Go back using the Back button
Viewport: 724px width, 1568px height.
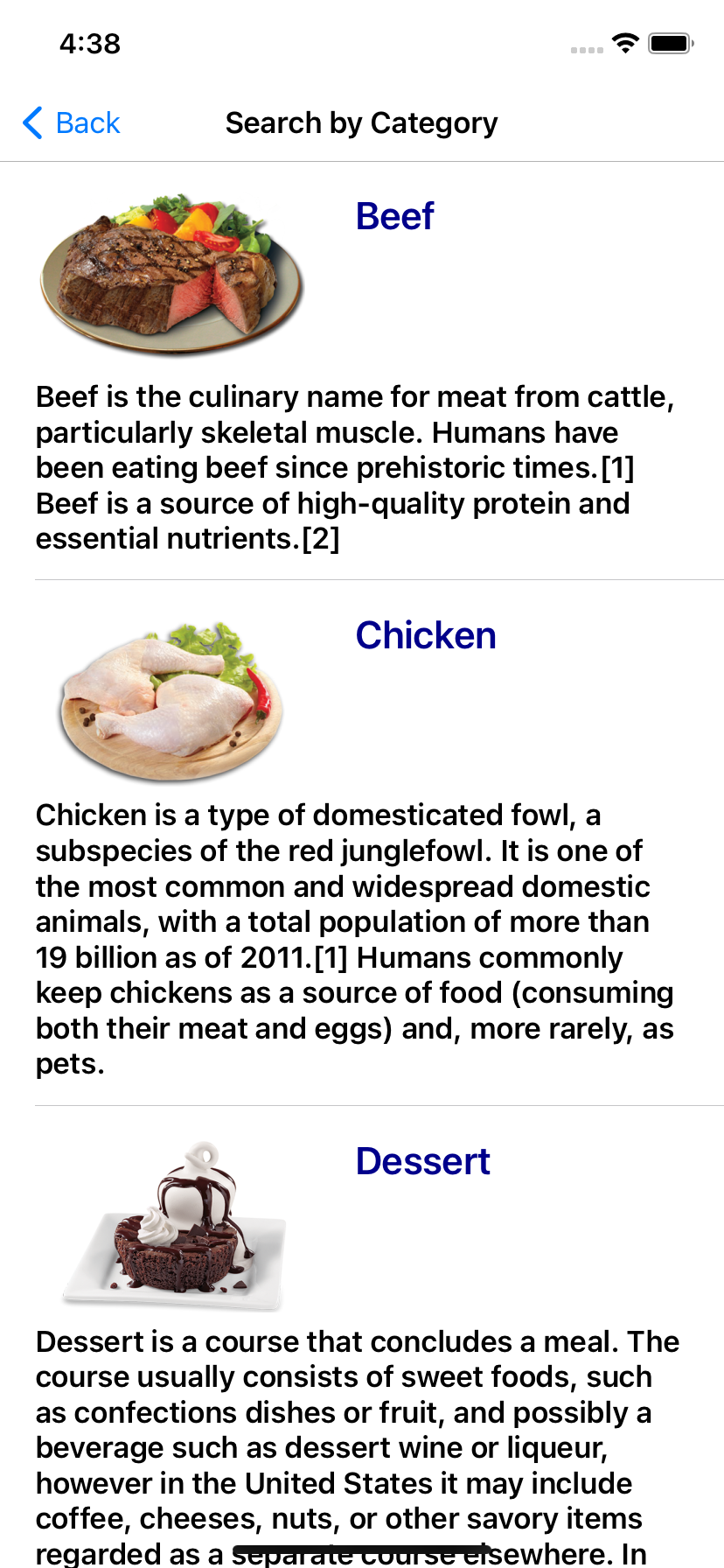pos(72,123)
